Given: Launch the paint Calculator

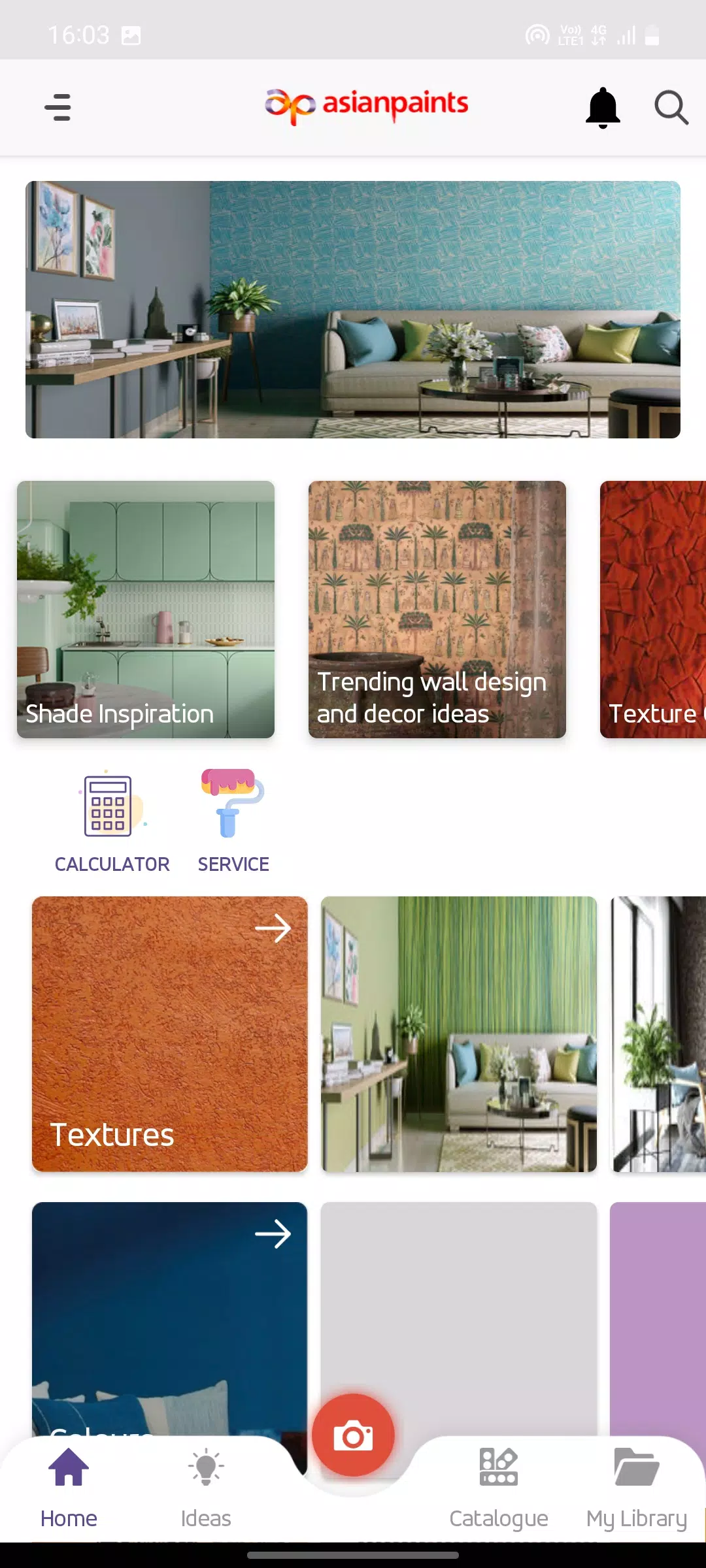Looking at the screenshot, I should coord(112,821).
